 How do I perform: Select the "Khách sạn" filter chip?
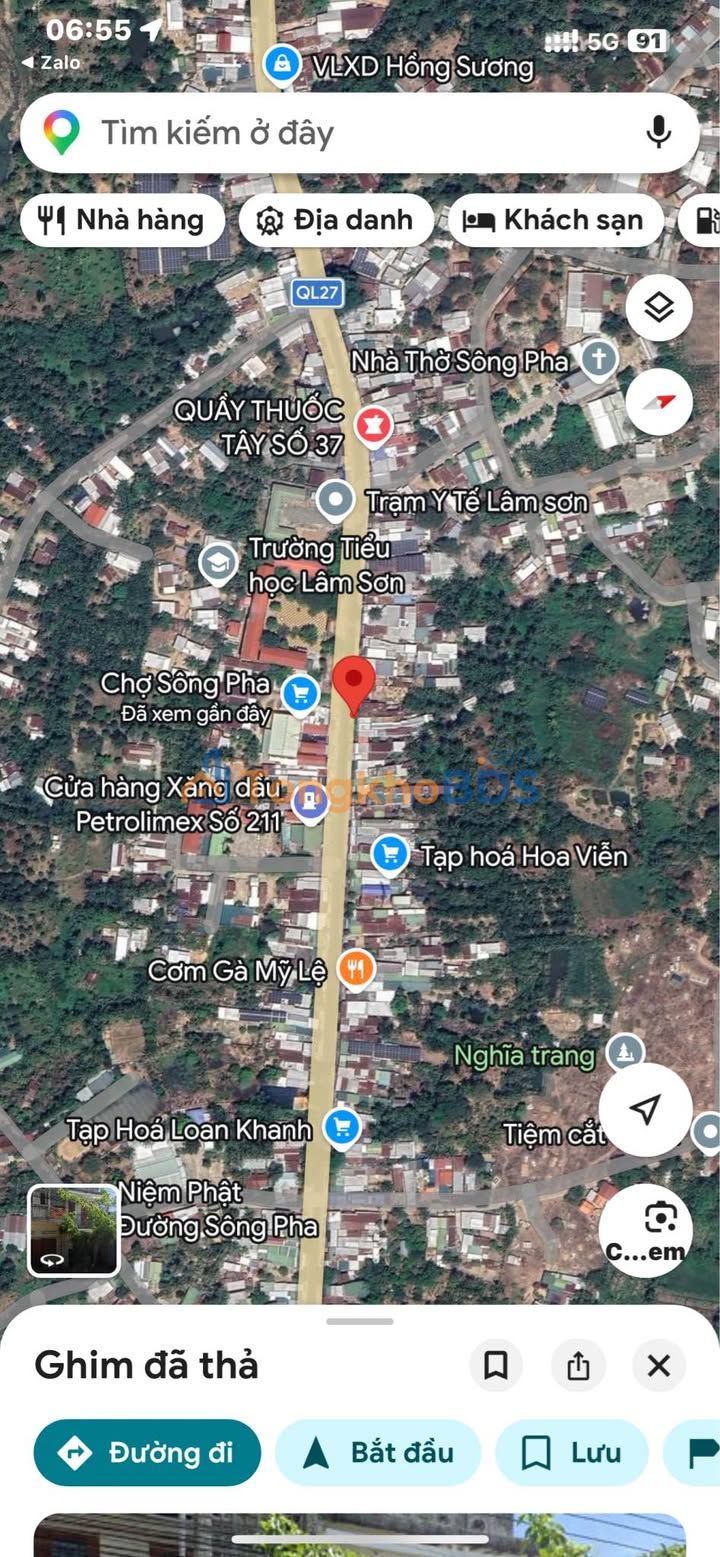coord(555,220)
